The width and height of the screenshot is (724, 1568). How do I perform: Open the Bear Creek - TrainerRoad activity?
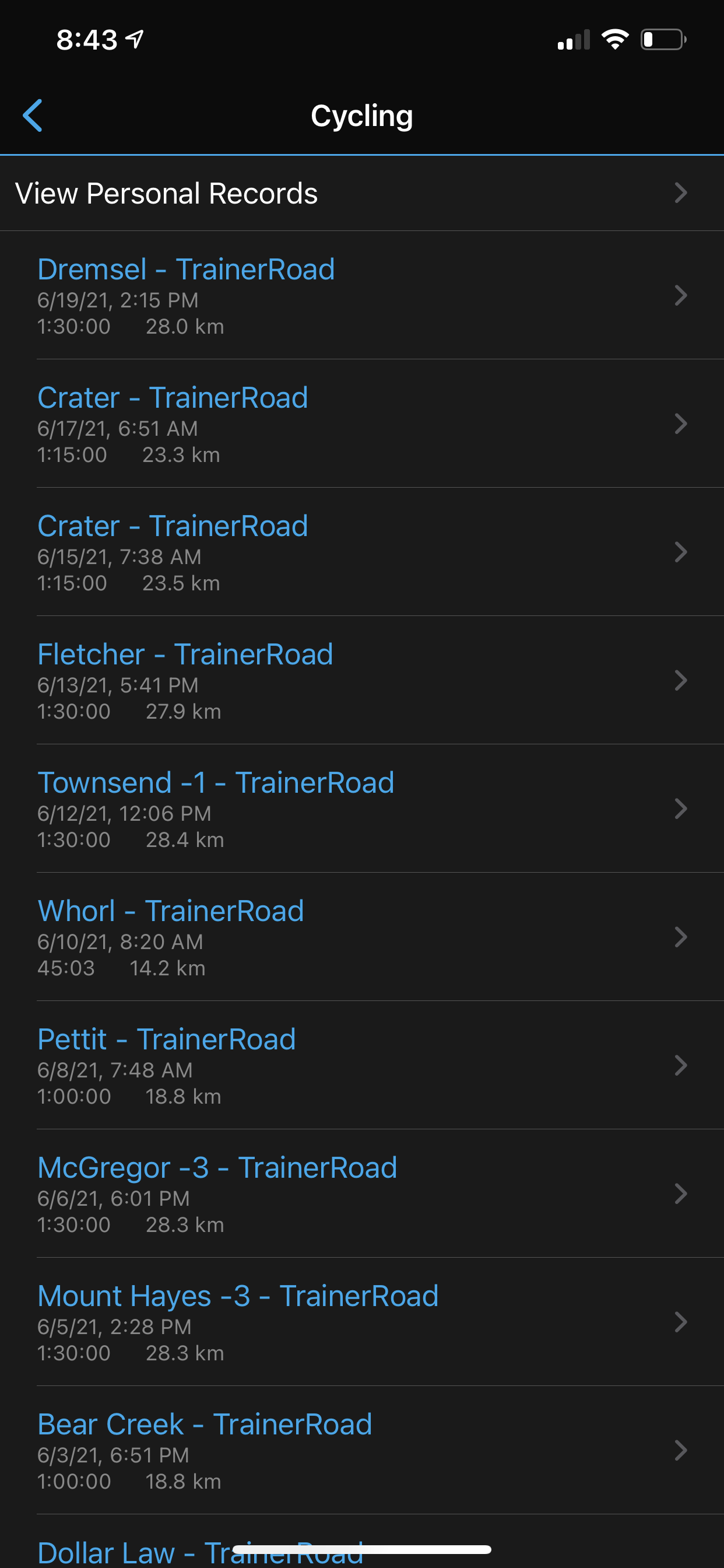point(362,1451)
